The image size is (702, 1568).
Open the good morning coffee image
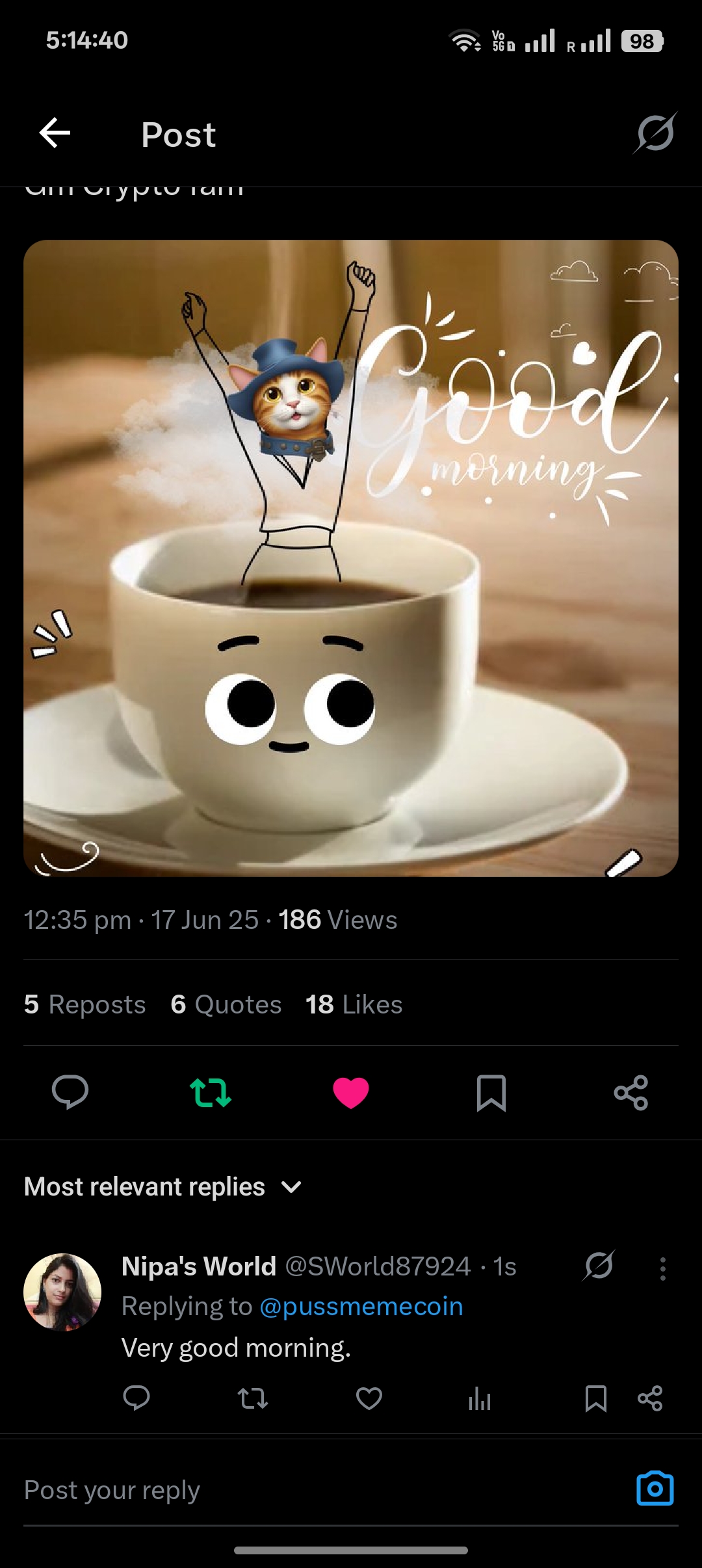pyautogui.click(x=351, y=558)
